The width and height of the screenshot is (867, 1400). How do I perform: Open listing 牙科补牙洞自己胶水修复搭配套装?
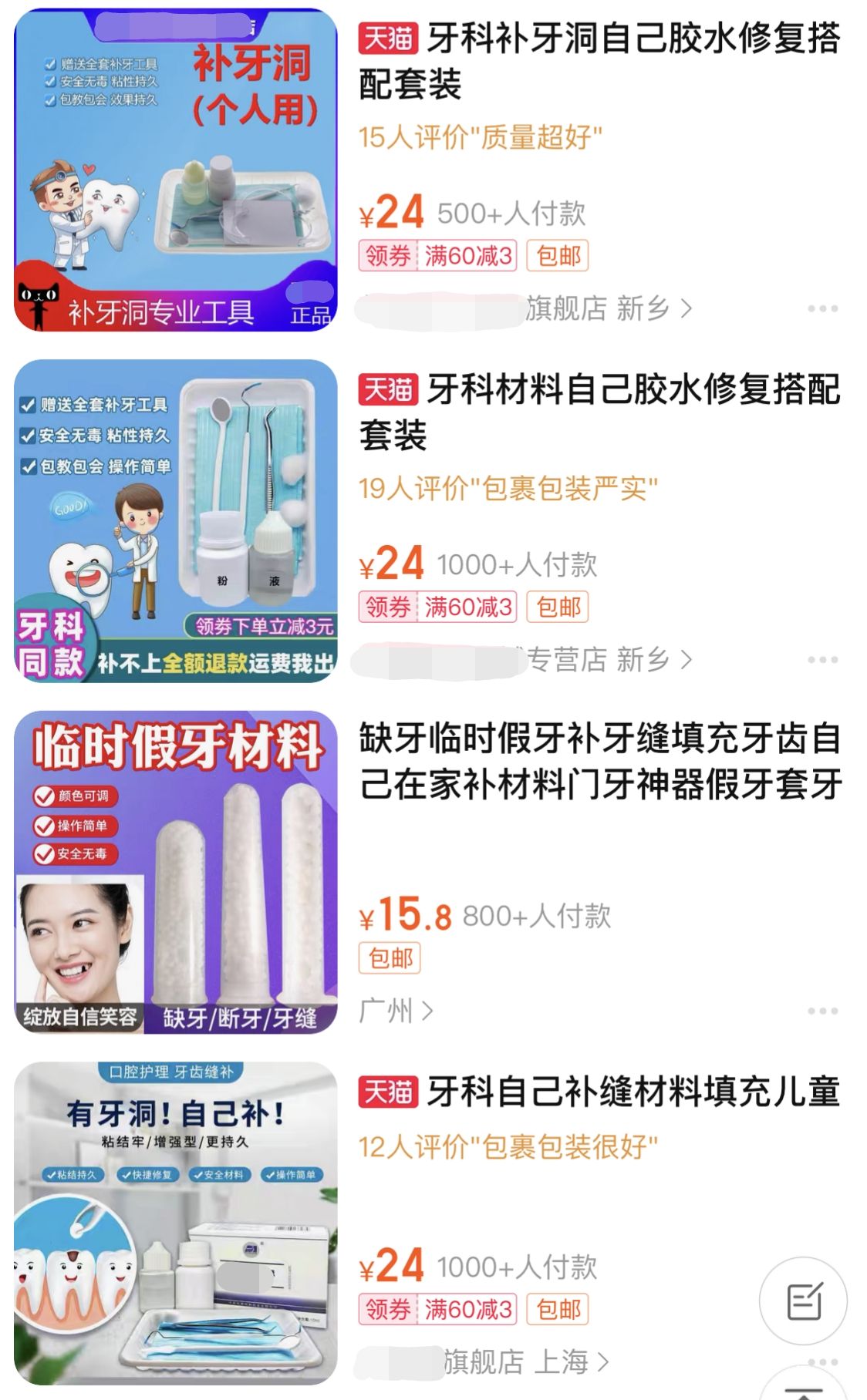pyautogui.click(x=598, y=60)
